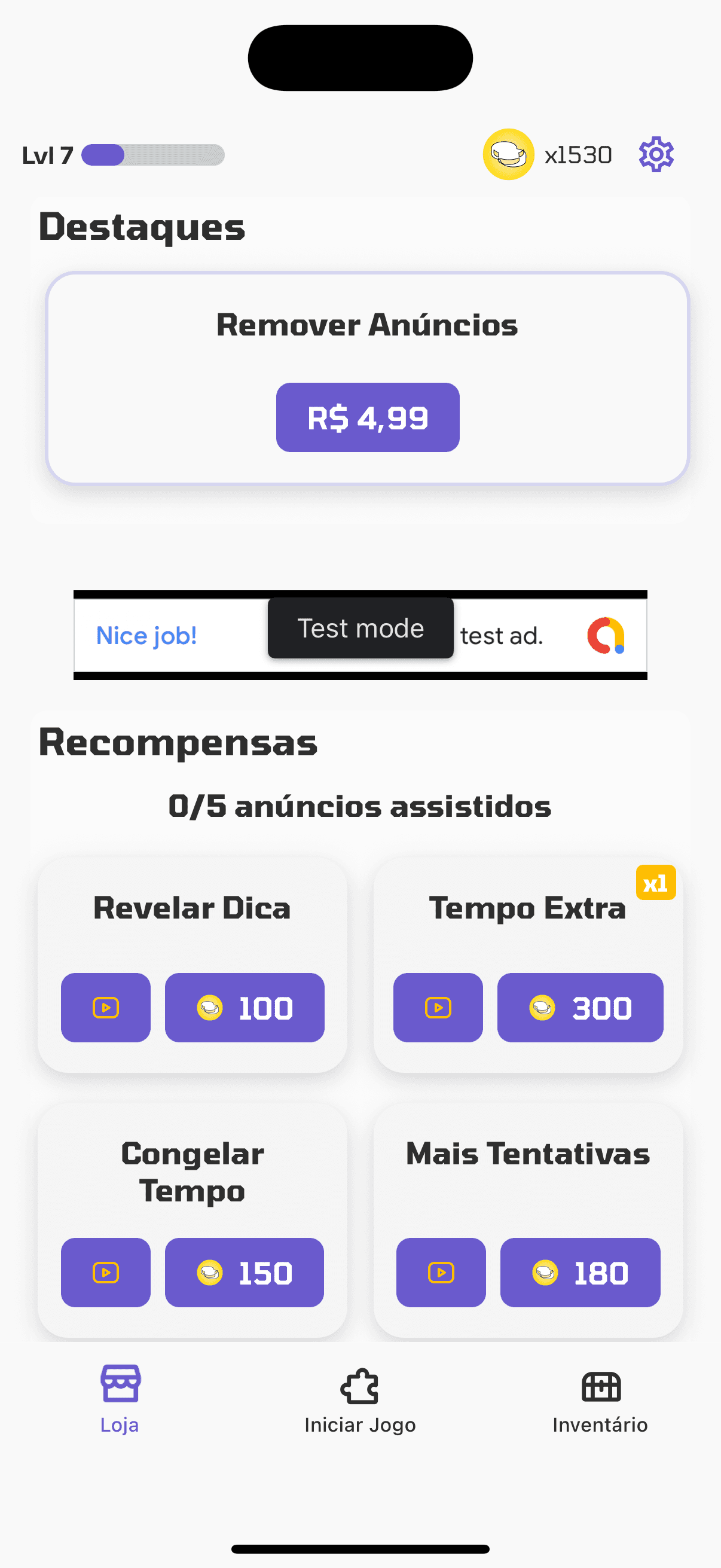Image resolution: width=721 pixels, height=1568 pixels.
Task: Buy Revelar Dica for 100 coins
Action: coord(245,1008)
